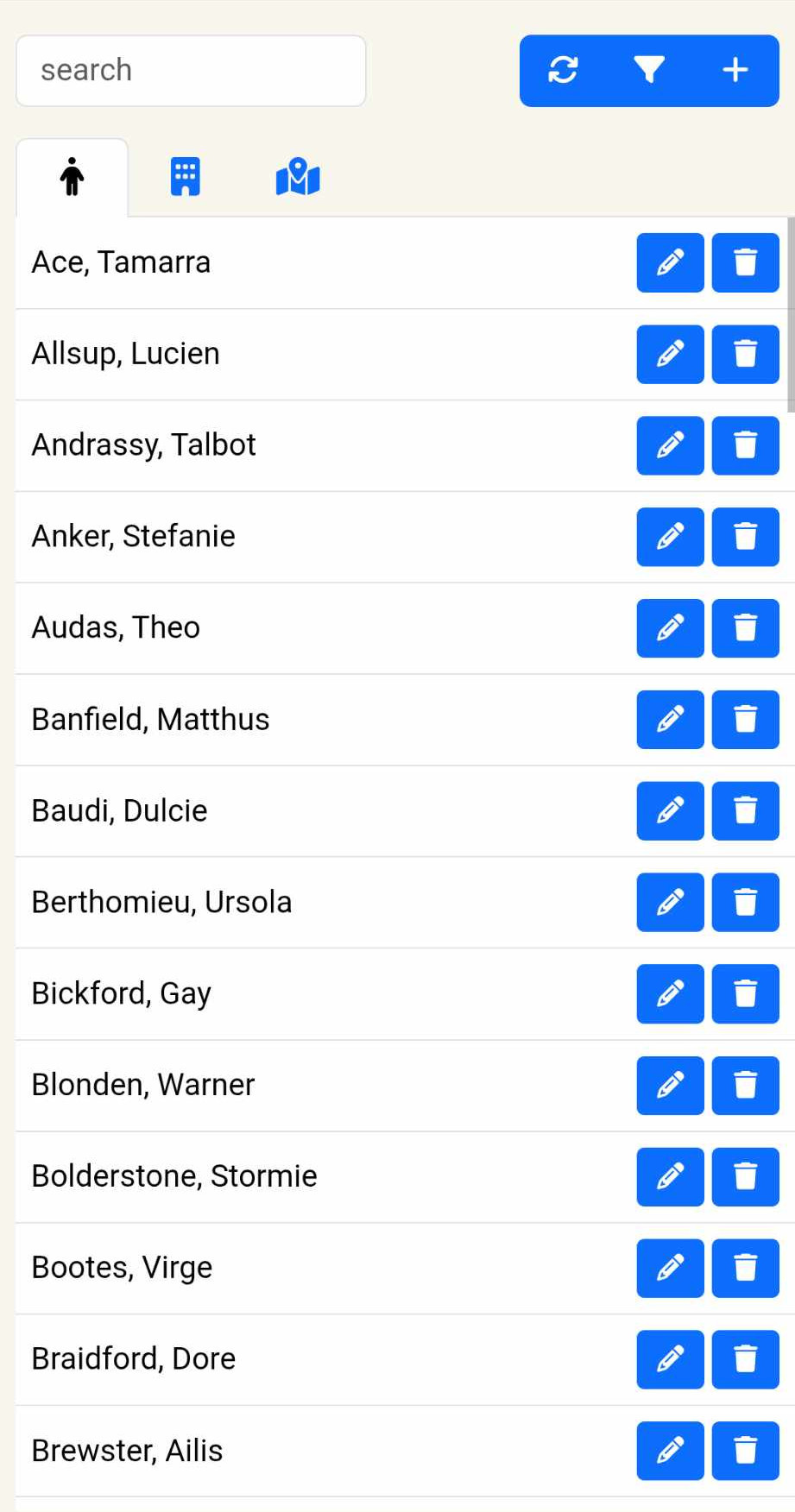
Task: Delete Allsup, Lucien
Action: 745,354
